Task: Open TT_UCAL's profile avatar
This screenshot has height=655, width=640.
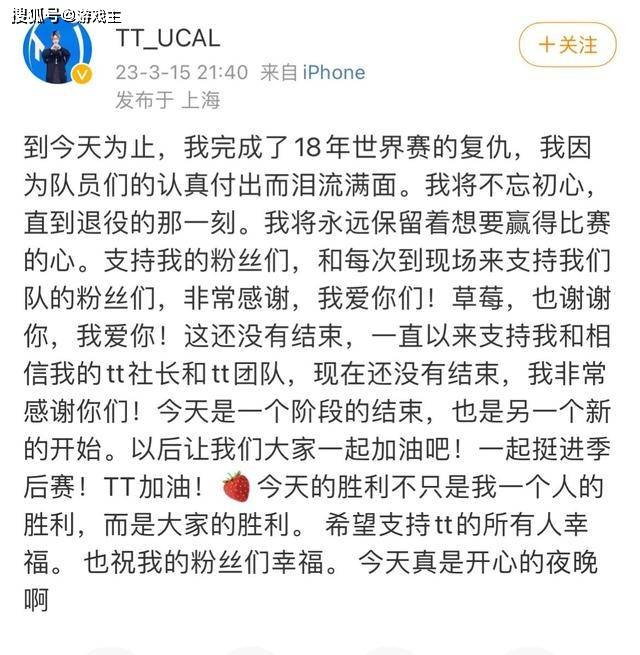Action: pos(57,51)
